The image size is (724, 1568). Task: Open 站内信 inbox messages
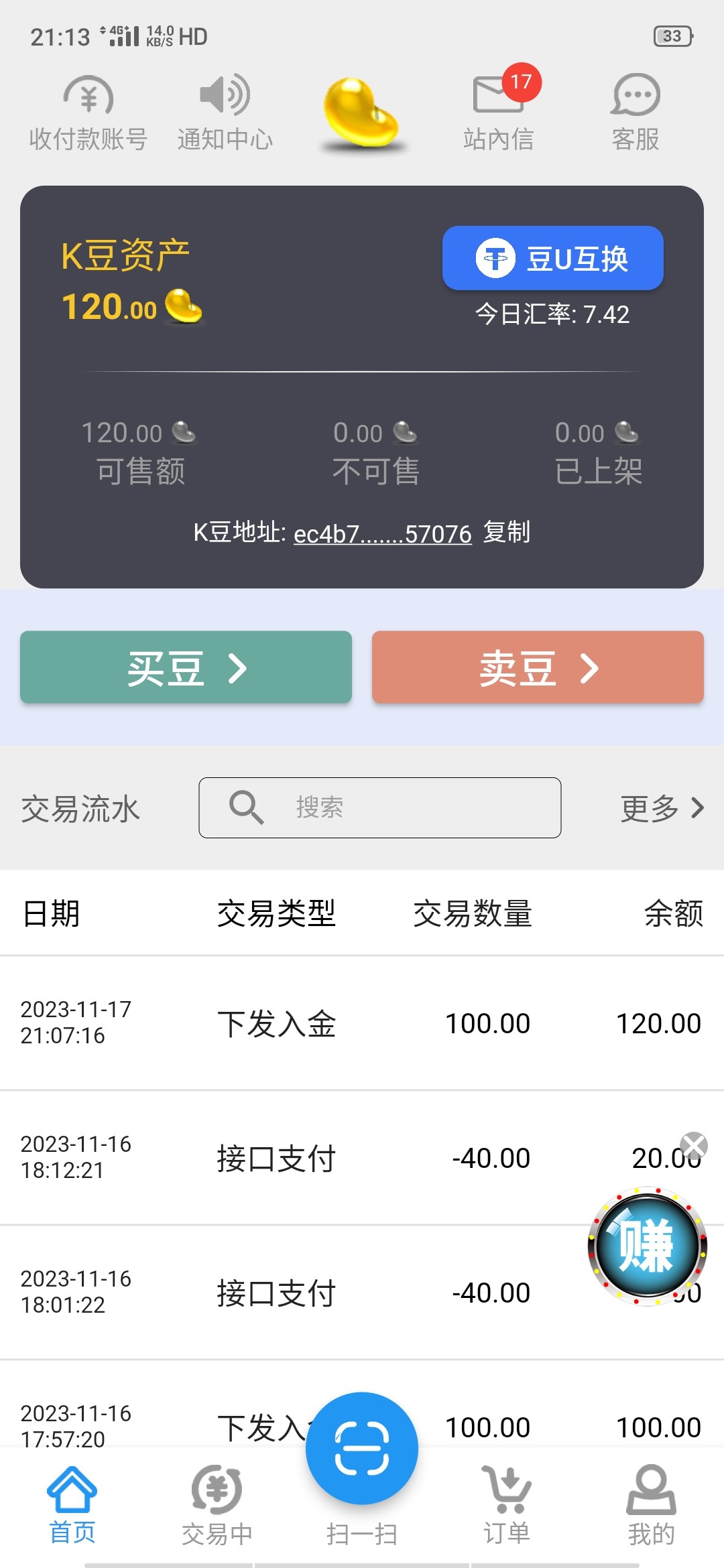[499, 113]
